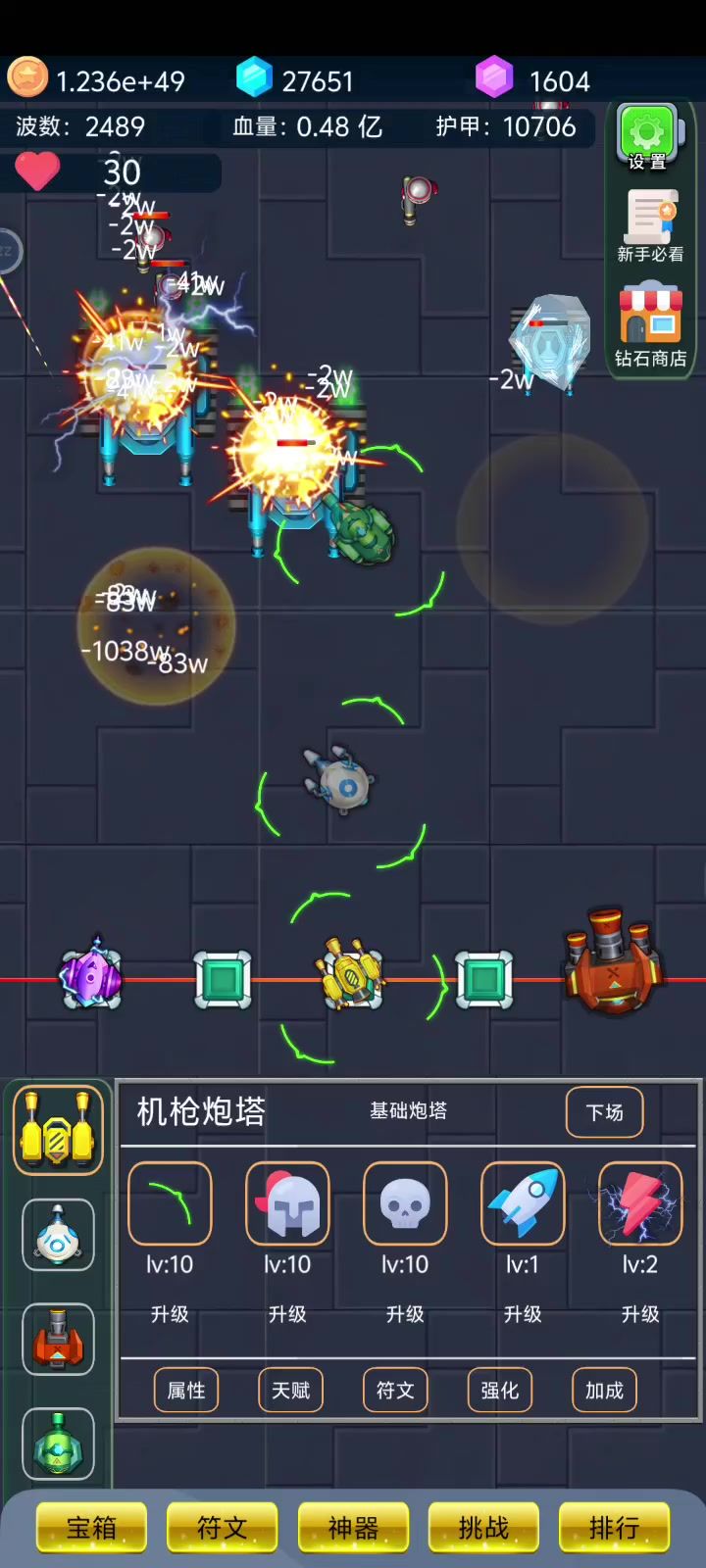Viewport: 706px width, 1568px height.
Task: Open the 加成 bonus panel
Action: click(604, 1390)
